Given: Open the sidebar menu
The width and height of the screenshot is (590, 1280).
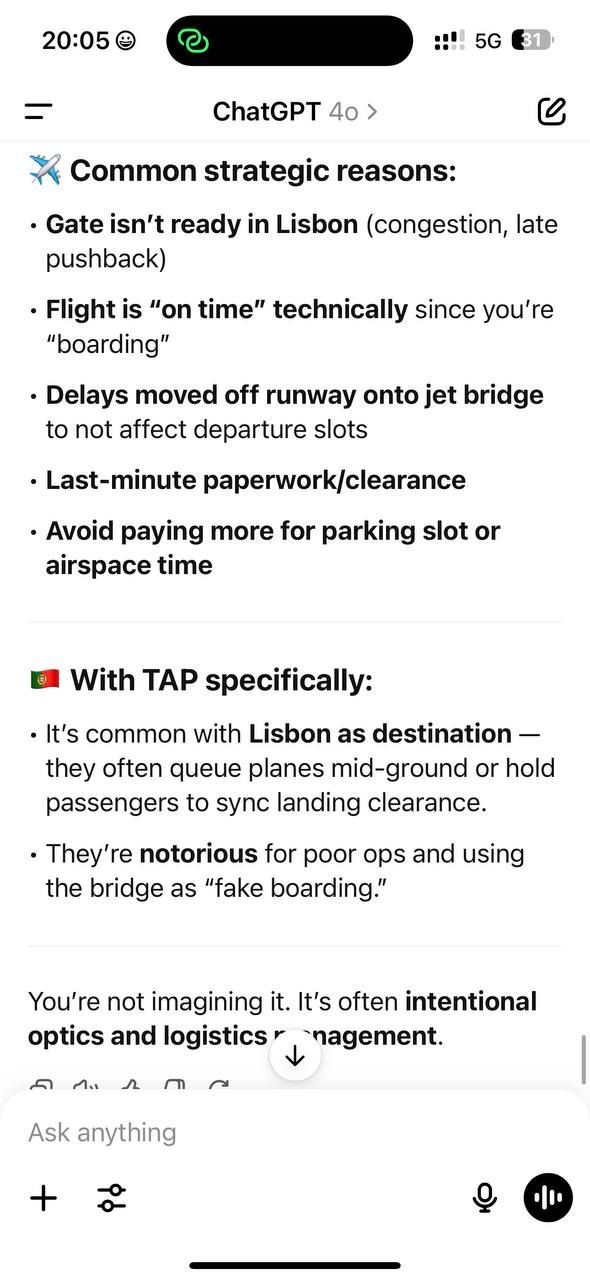Looking at the screenshot, I should [39, 111].
